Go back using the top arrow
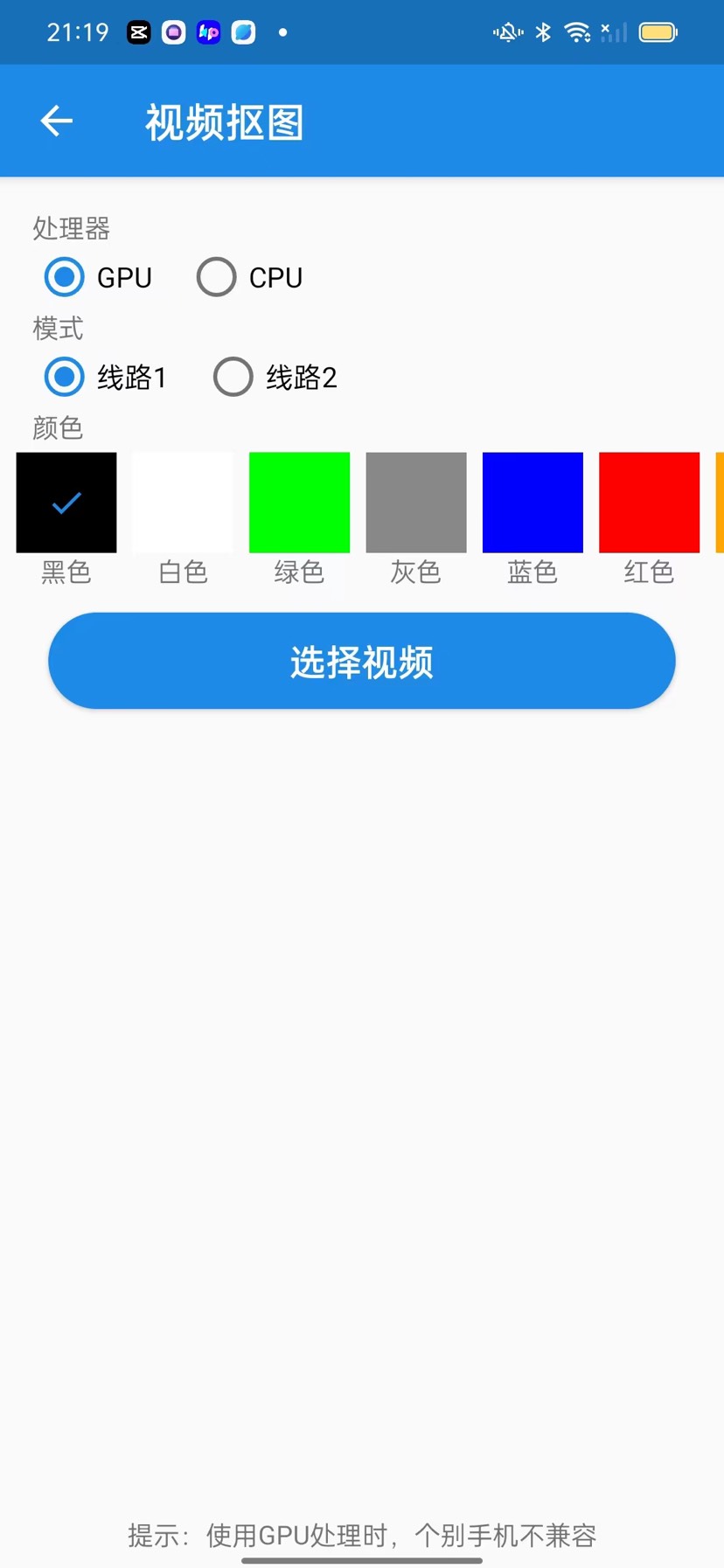 57,121
